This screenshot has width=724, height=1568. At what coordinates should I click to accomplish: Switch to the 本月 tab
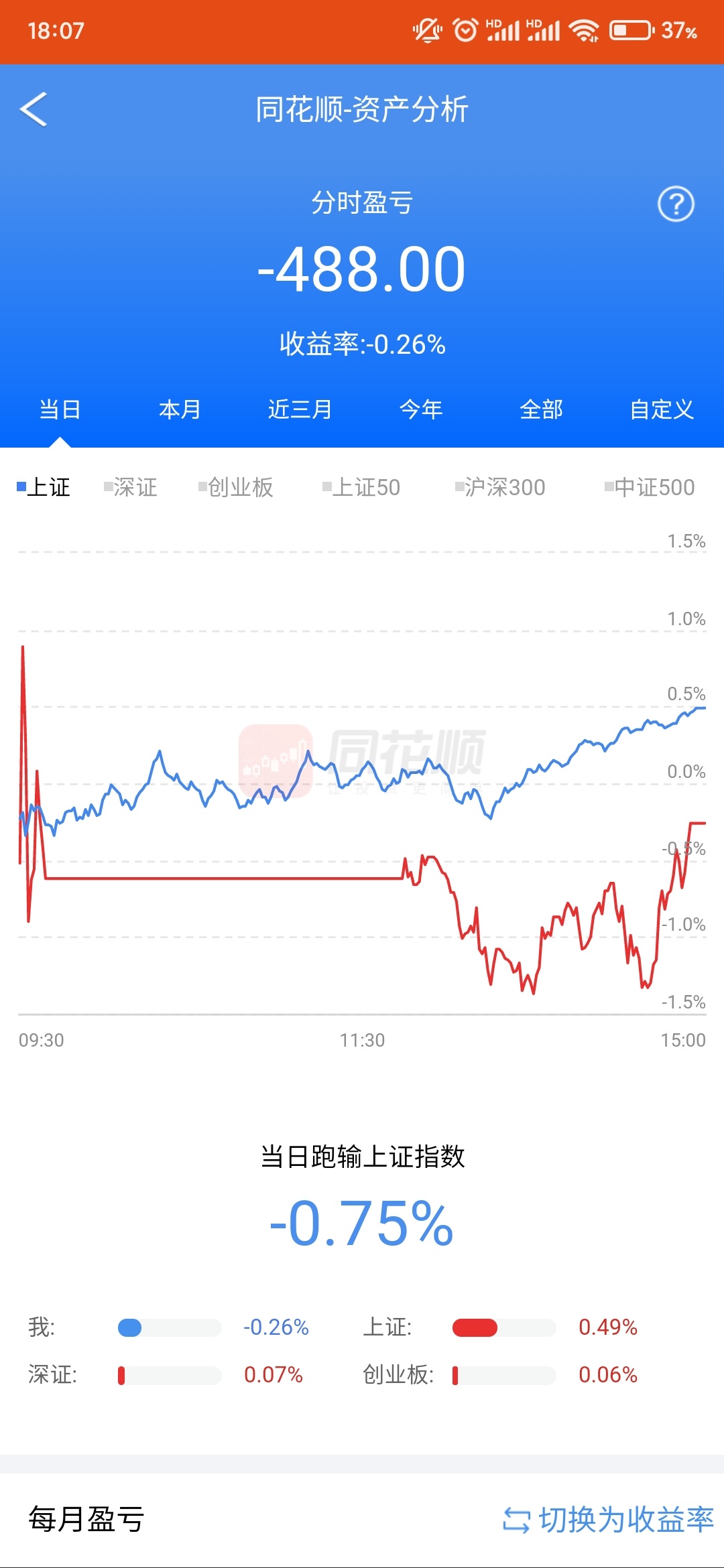180,409
